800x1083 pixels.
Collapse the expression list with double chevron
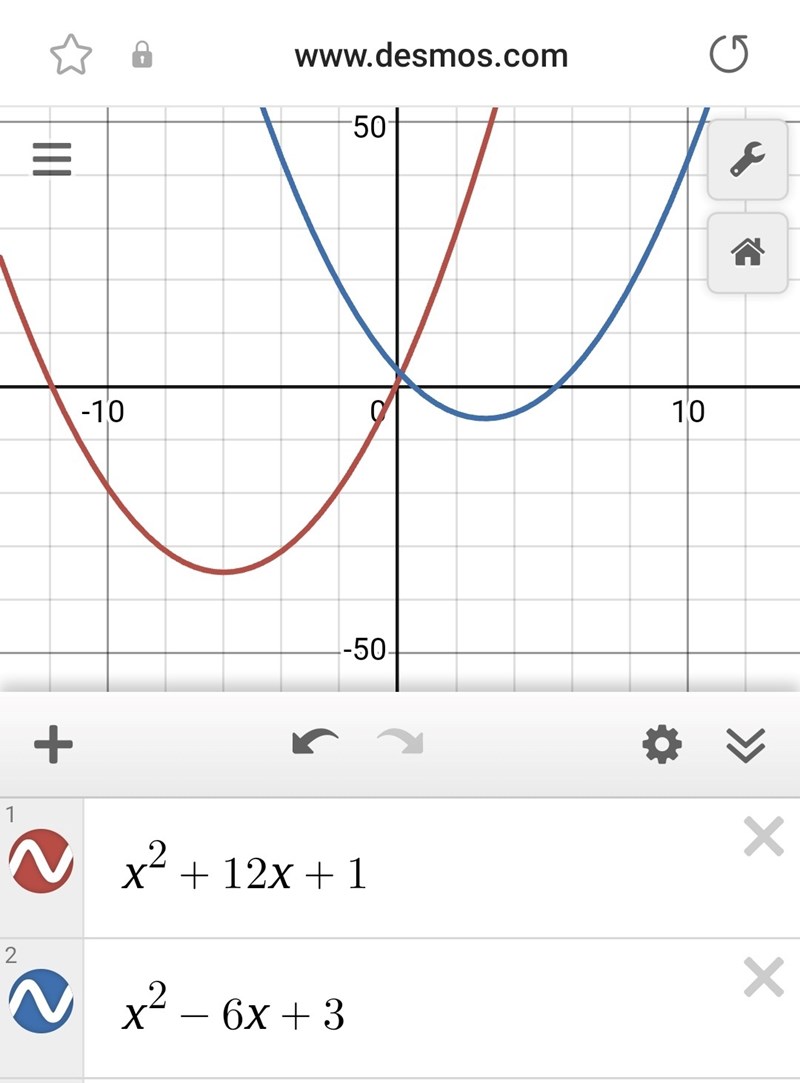[x=746, y=744]
